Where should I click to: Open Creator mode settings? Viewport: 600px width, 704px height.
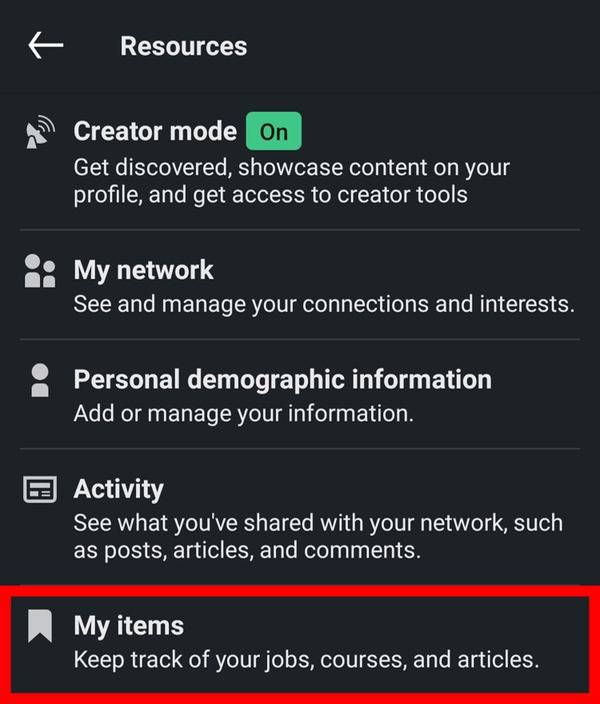(x=155, y=131)
